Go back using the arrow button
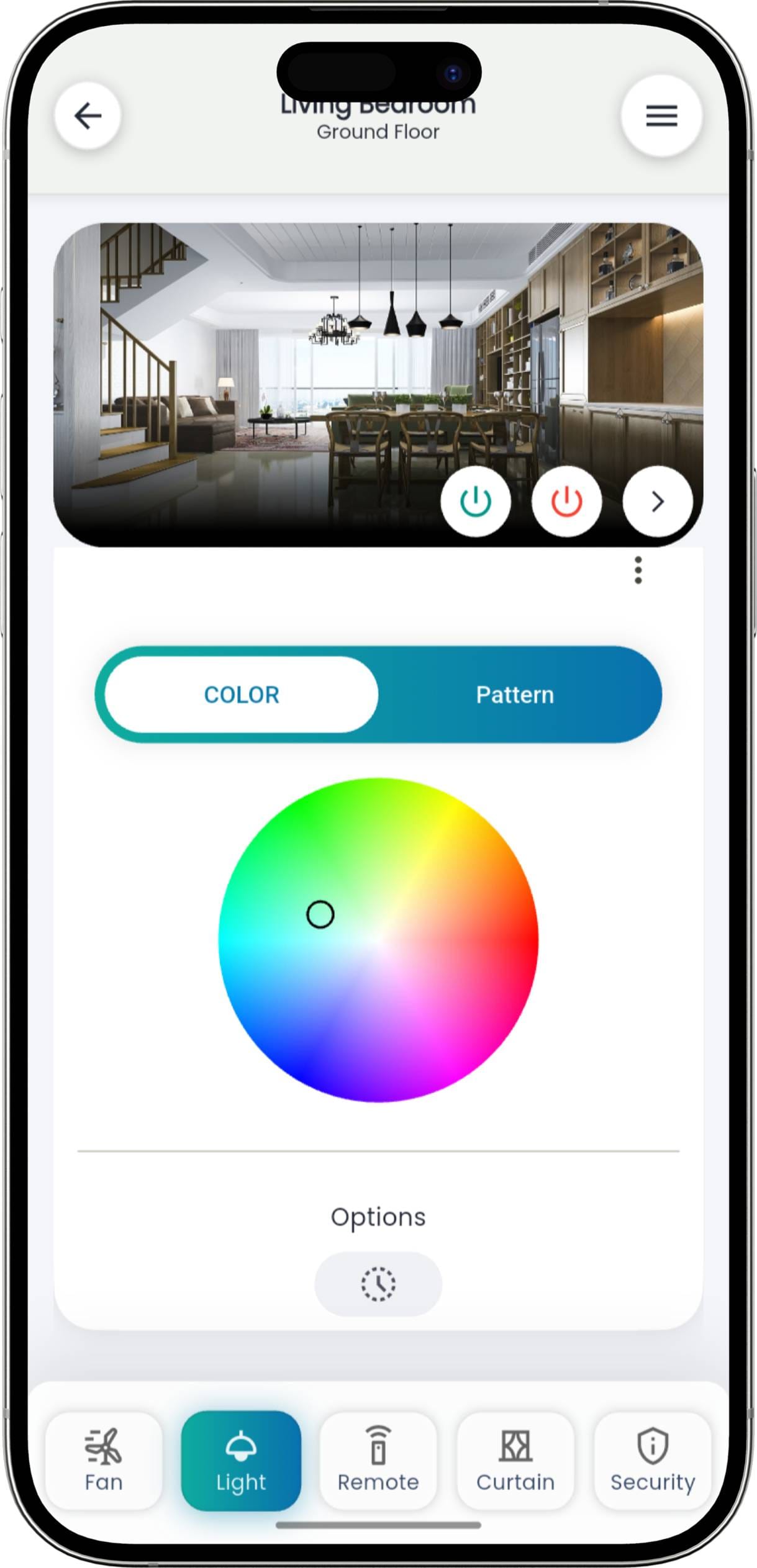Screen dimensions: 757x1568 click(x=88, y=115)
